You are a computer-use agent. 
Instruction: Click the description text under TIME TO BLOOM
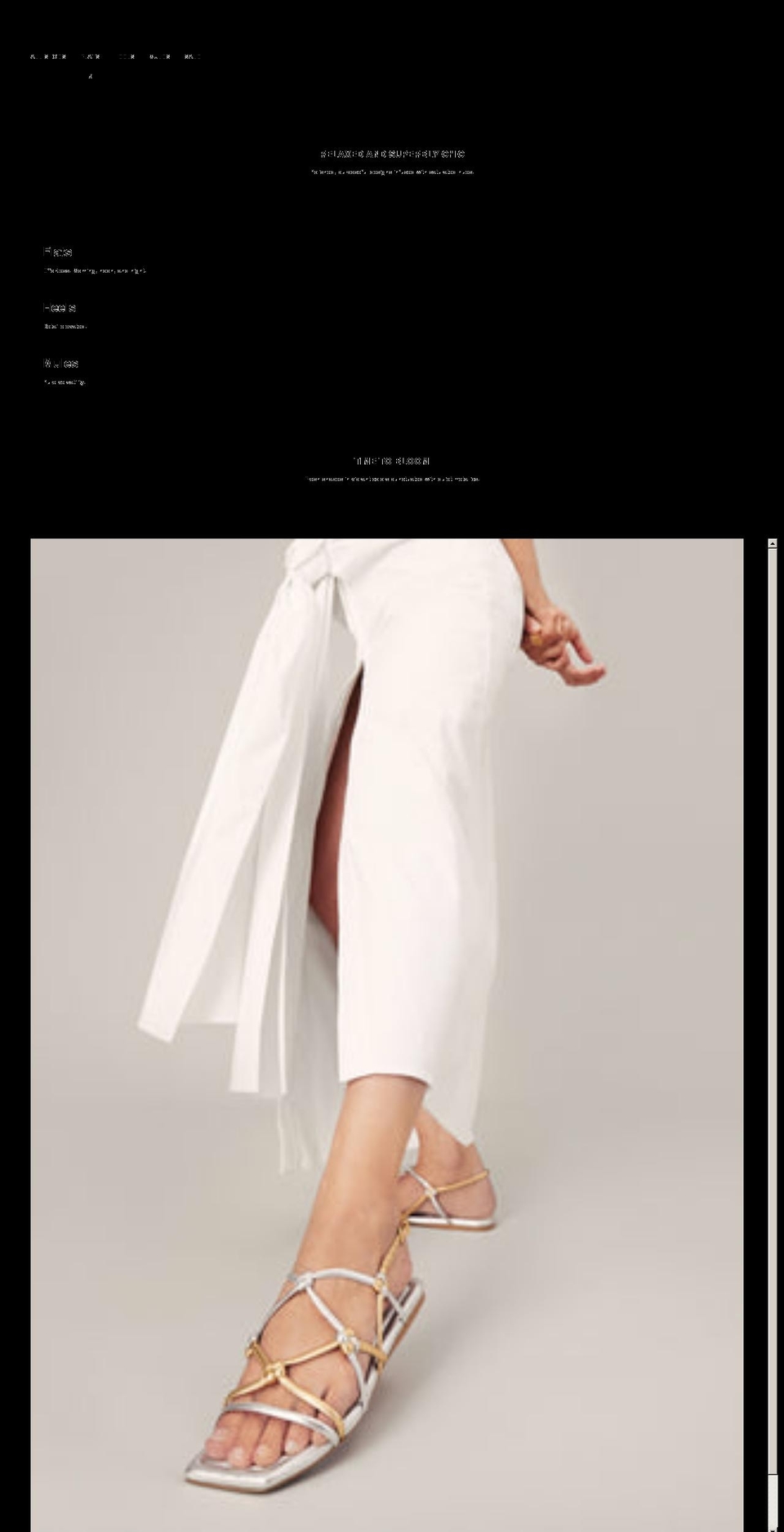[393, 478]
